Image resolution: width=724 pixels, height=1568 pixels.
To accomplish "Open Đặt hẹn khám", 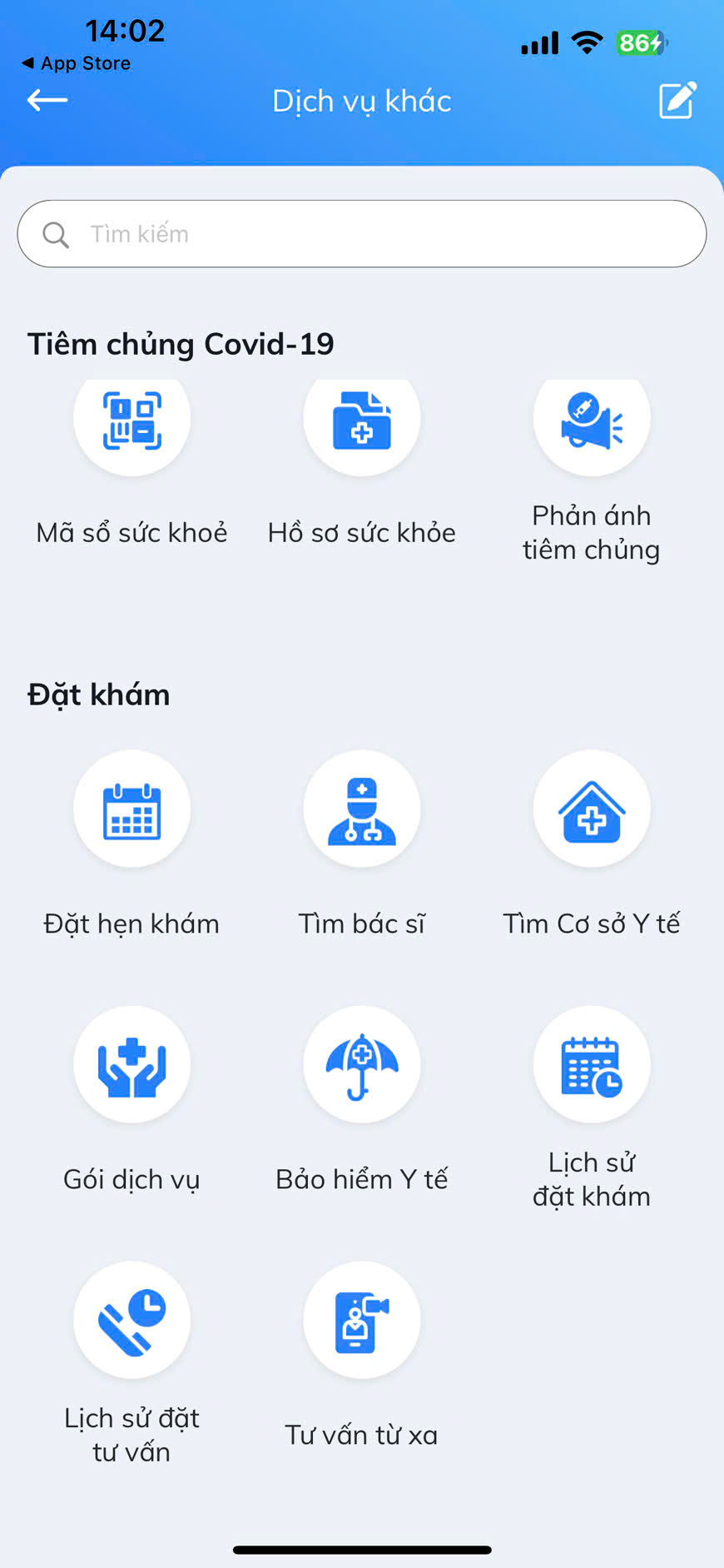I will [x=131, y=809].
